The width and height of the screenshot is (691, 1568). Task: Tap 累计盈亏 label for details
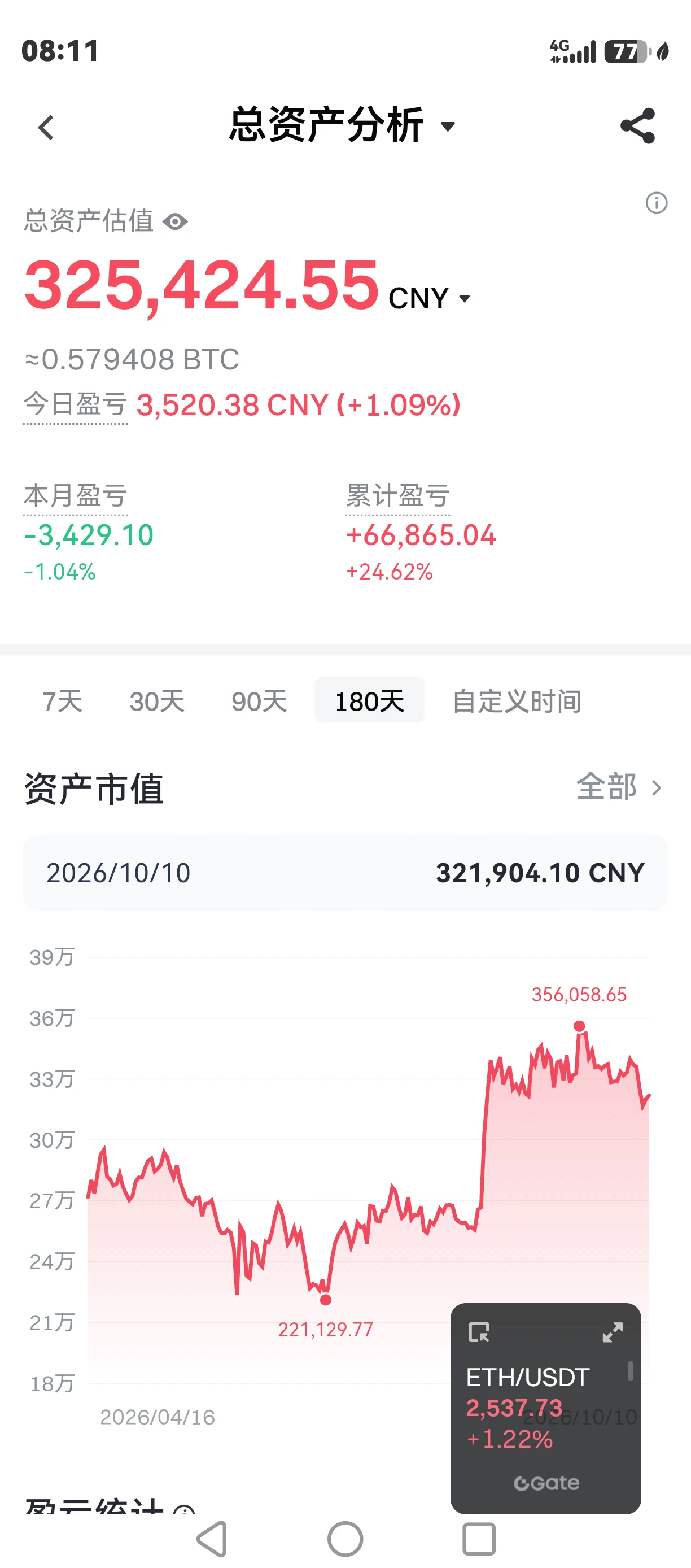398,495
